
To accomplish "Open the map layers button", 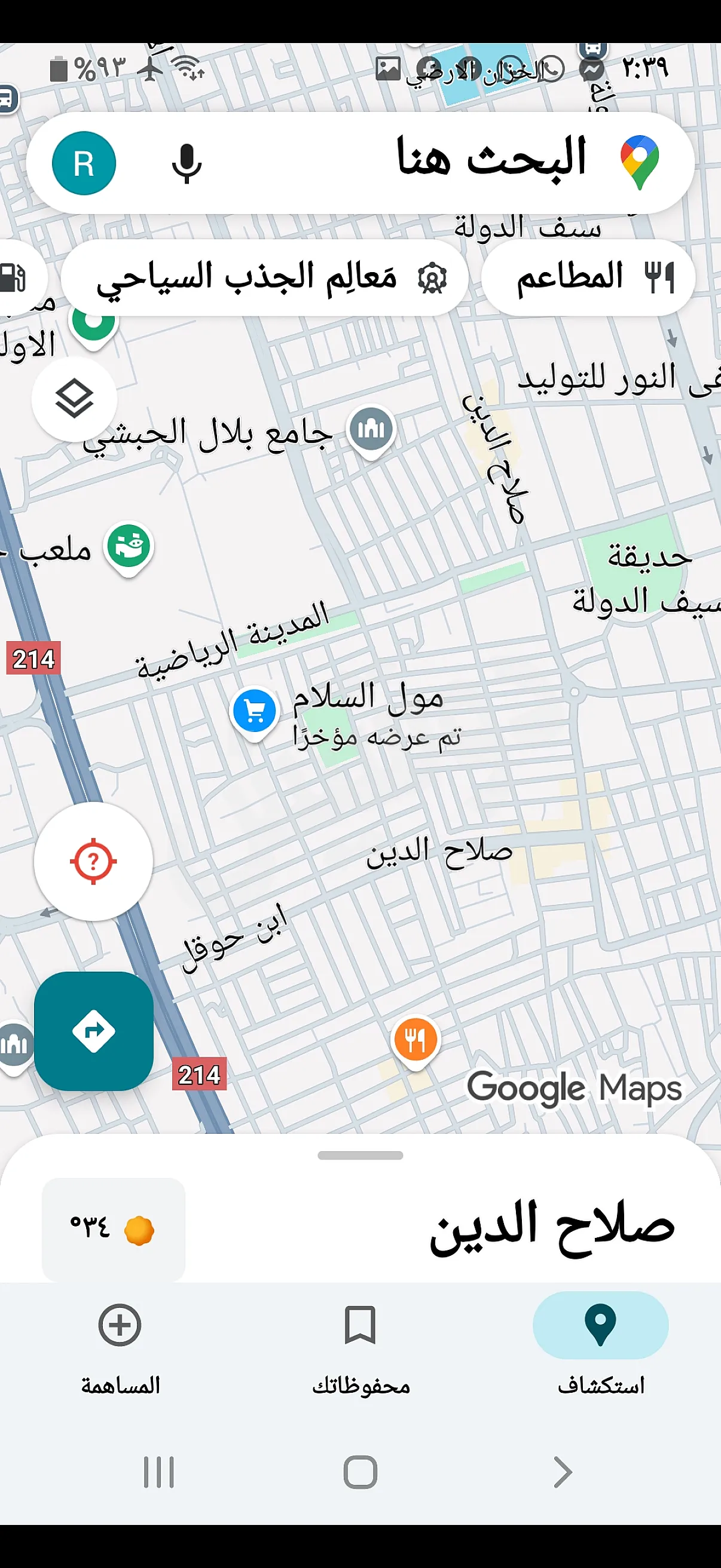I will tap(74, 399).
